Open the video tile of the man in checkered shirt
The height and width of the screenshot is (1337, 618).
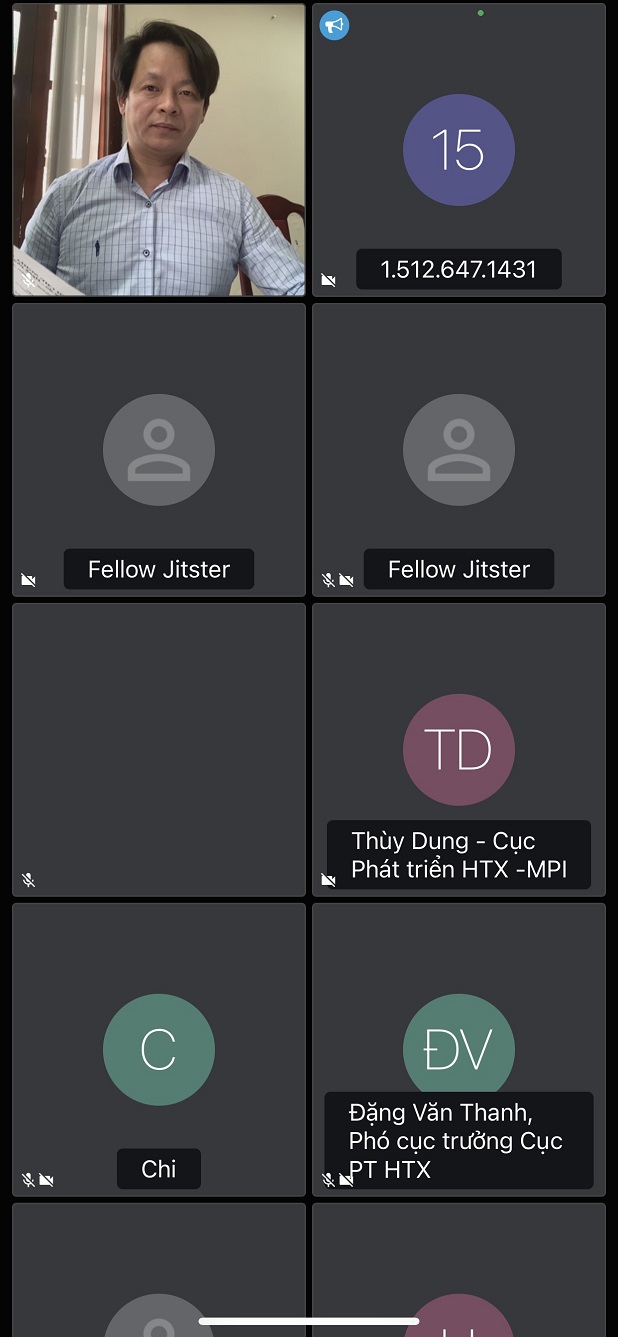coord(159,150)
